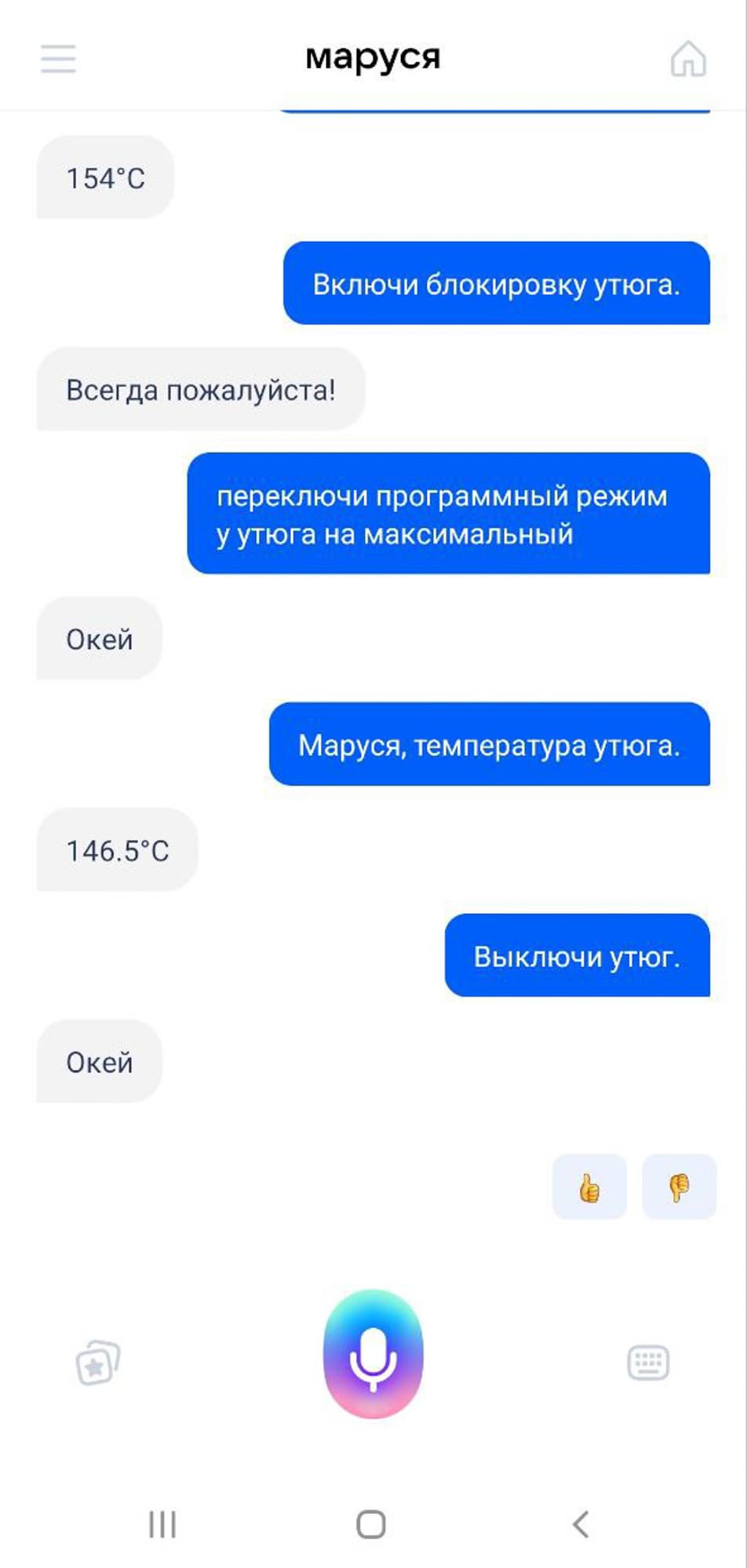Tap the microphone to speak to Маруся

pyautogui.click(x=373, y=1353)
